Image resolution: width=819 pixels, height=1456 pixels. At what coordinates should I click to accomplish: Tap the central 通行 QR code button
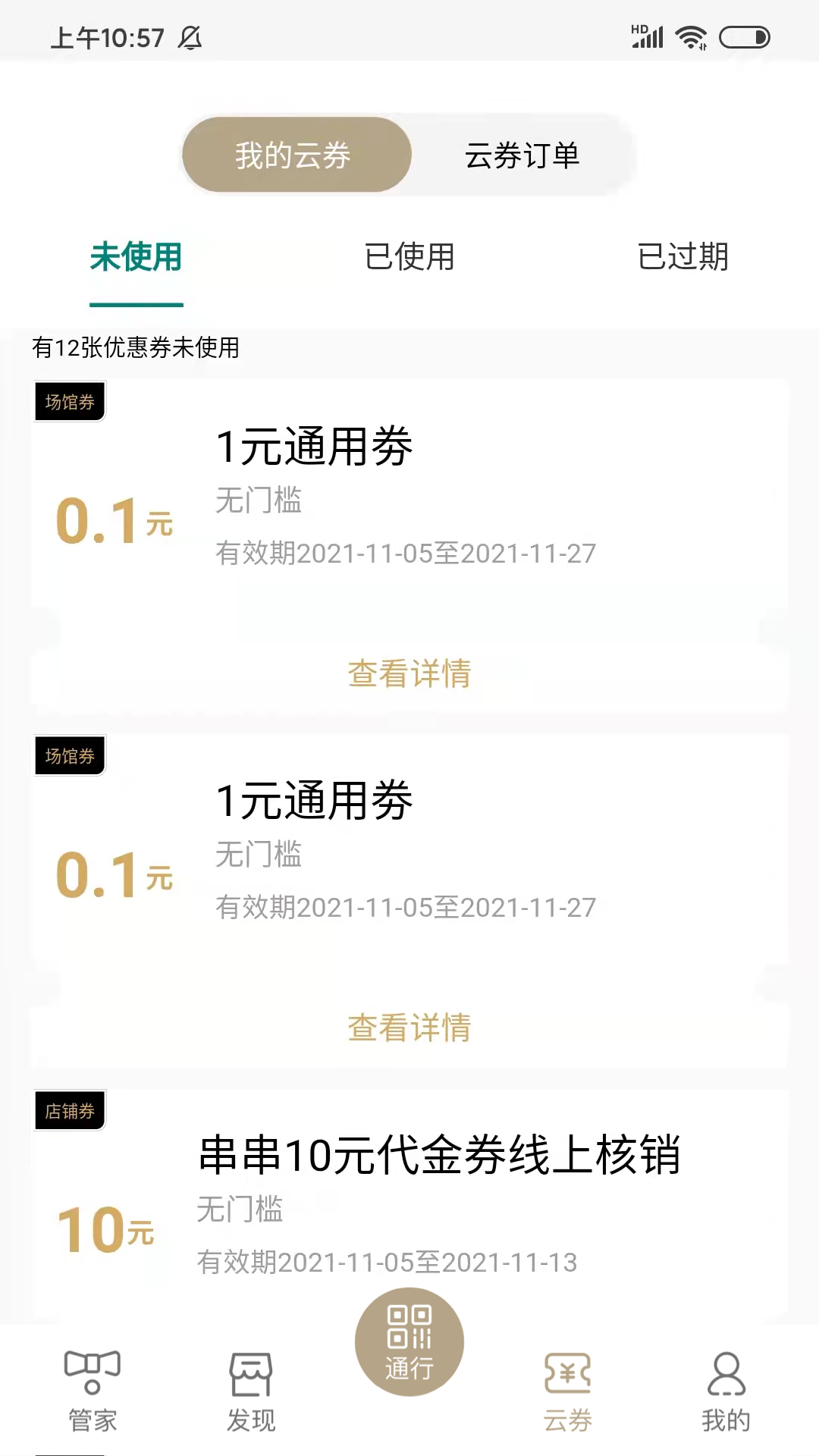pyautogui.click(x=409, y=1342)
